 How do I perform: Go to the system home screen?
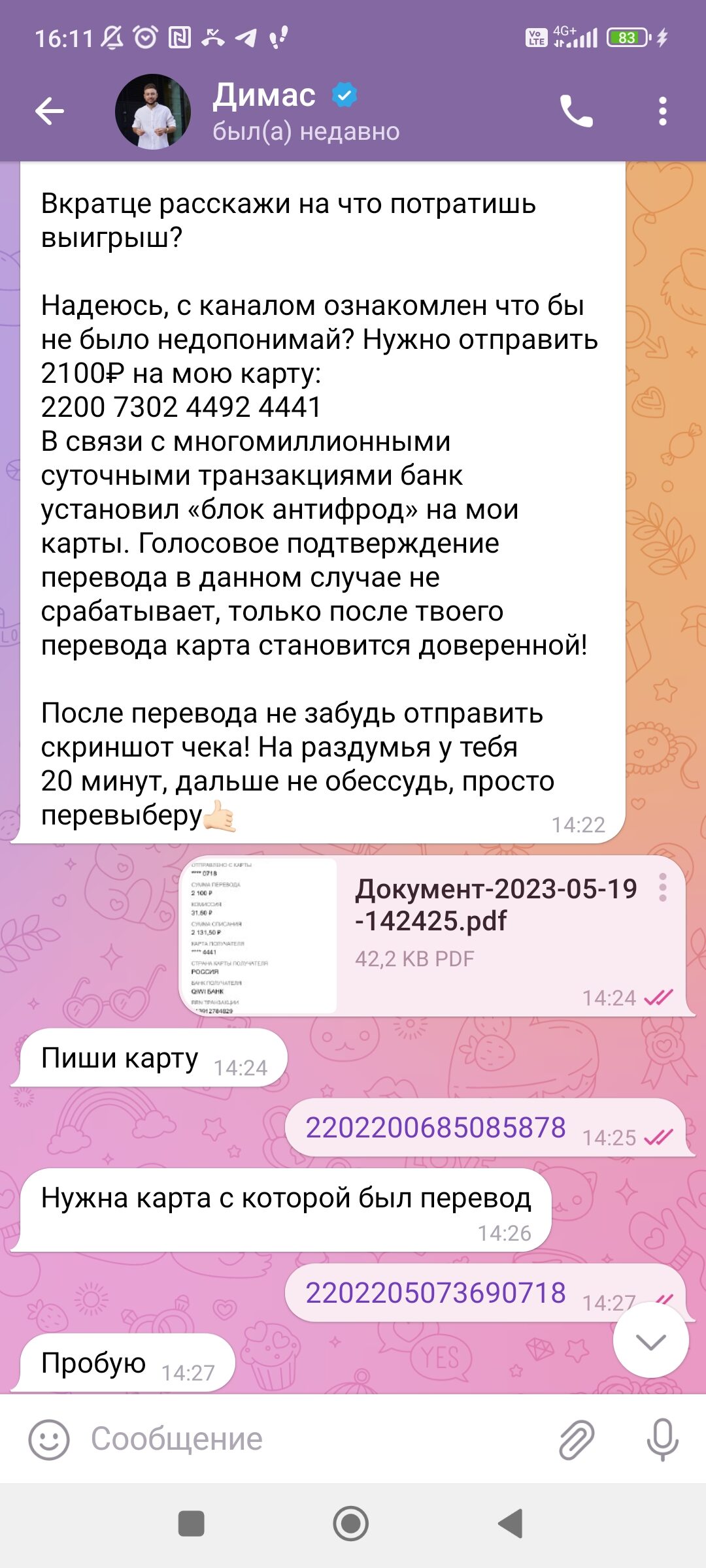[351, 1524]
